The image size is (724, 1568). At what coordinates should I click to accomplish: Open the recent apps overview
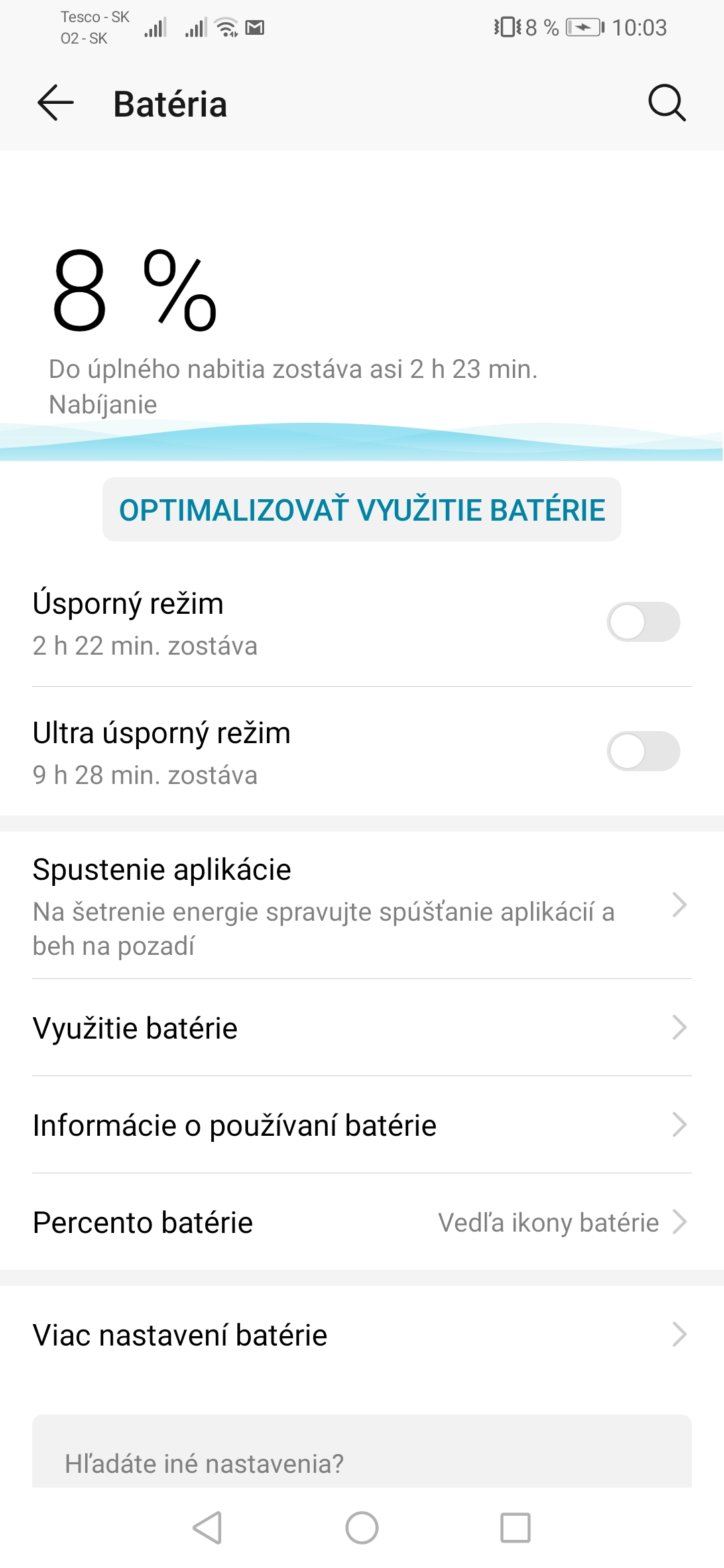pos(516,1528)
